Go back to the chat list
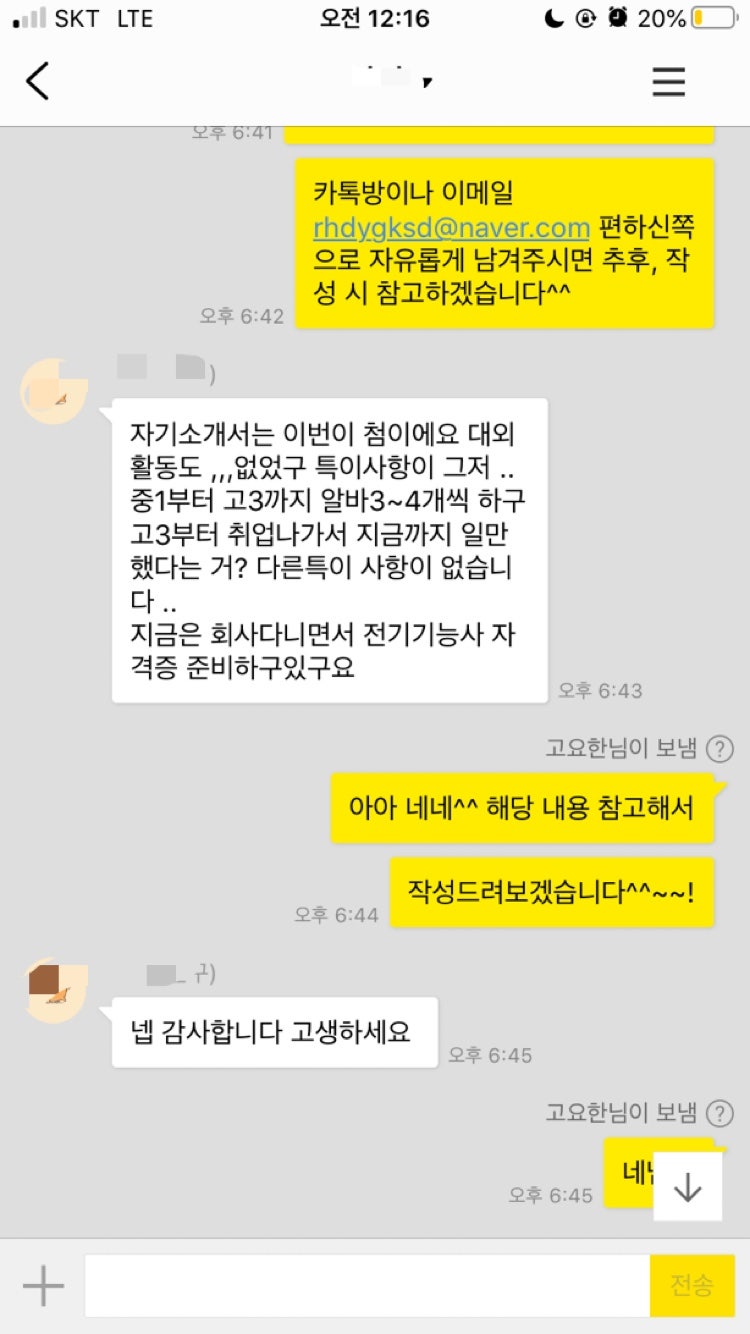 38,81
